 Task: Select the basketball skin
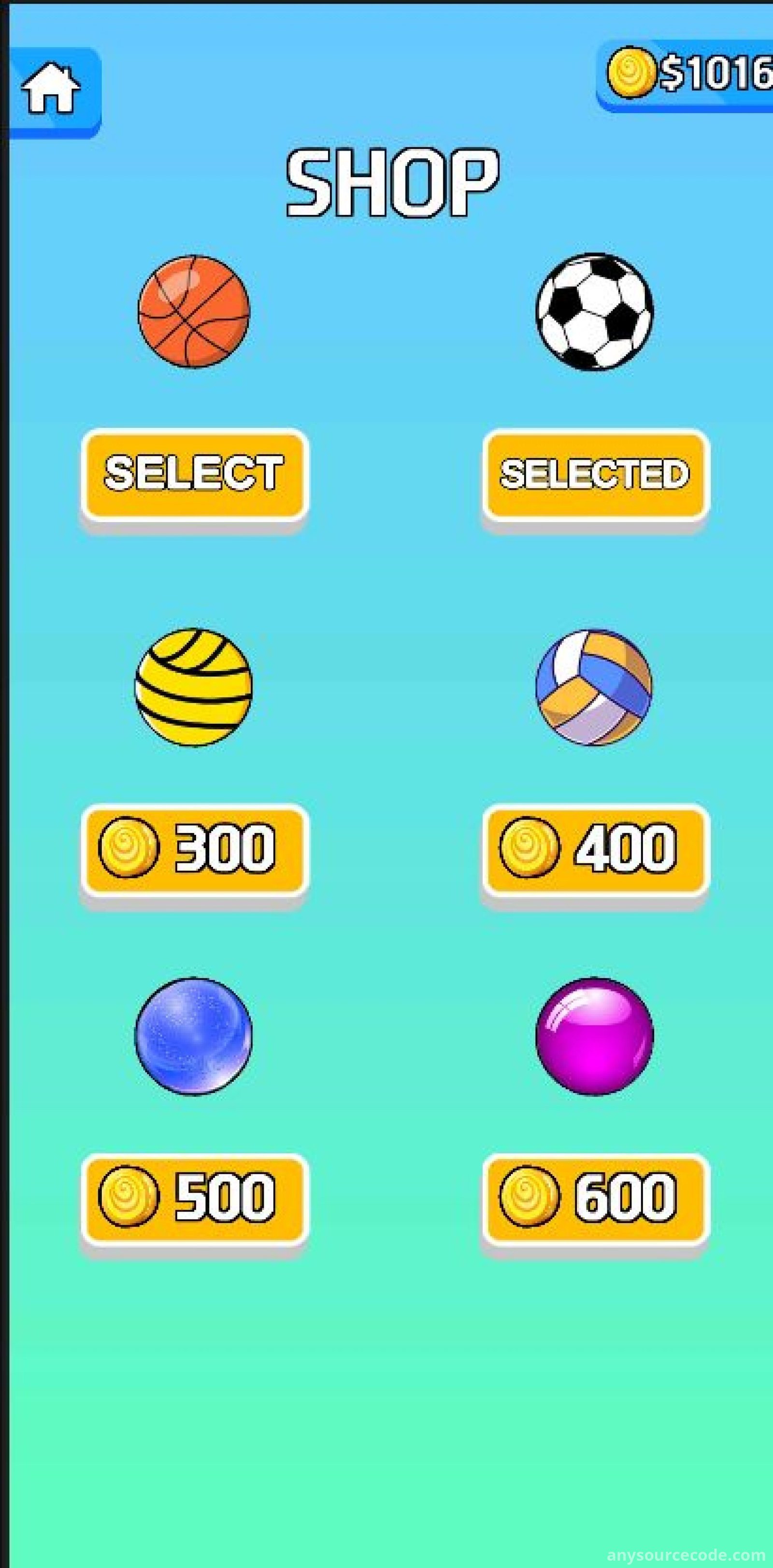[x=194, y=476]
